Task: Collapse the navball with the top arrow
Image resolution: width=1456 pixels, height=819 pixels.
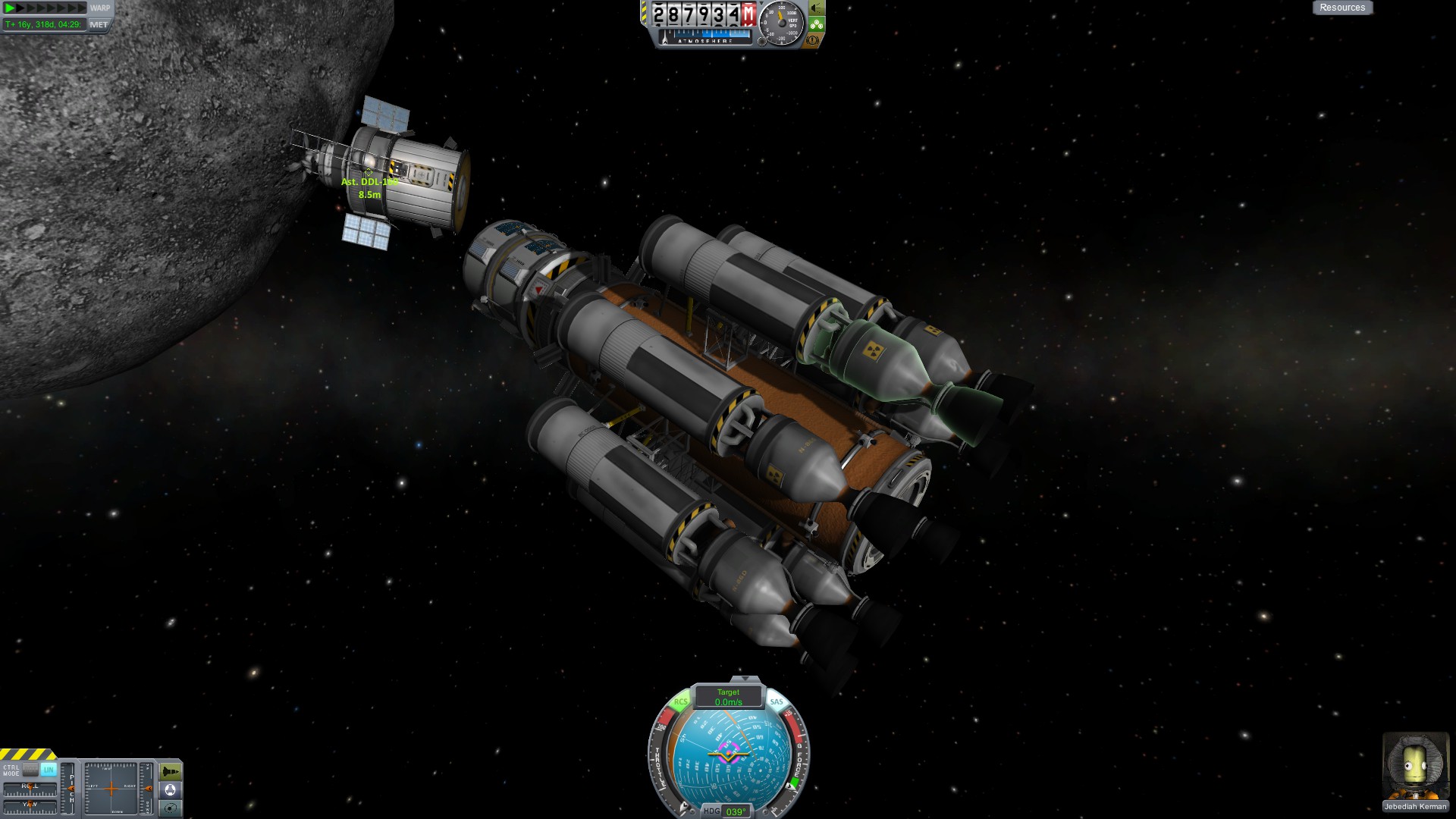Action: pyautogui.click(x=745, y=679)
